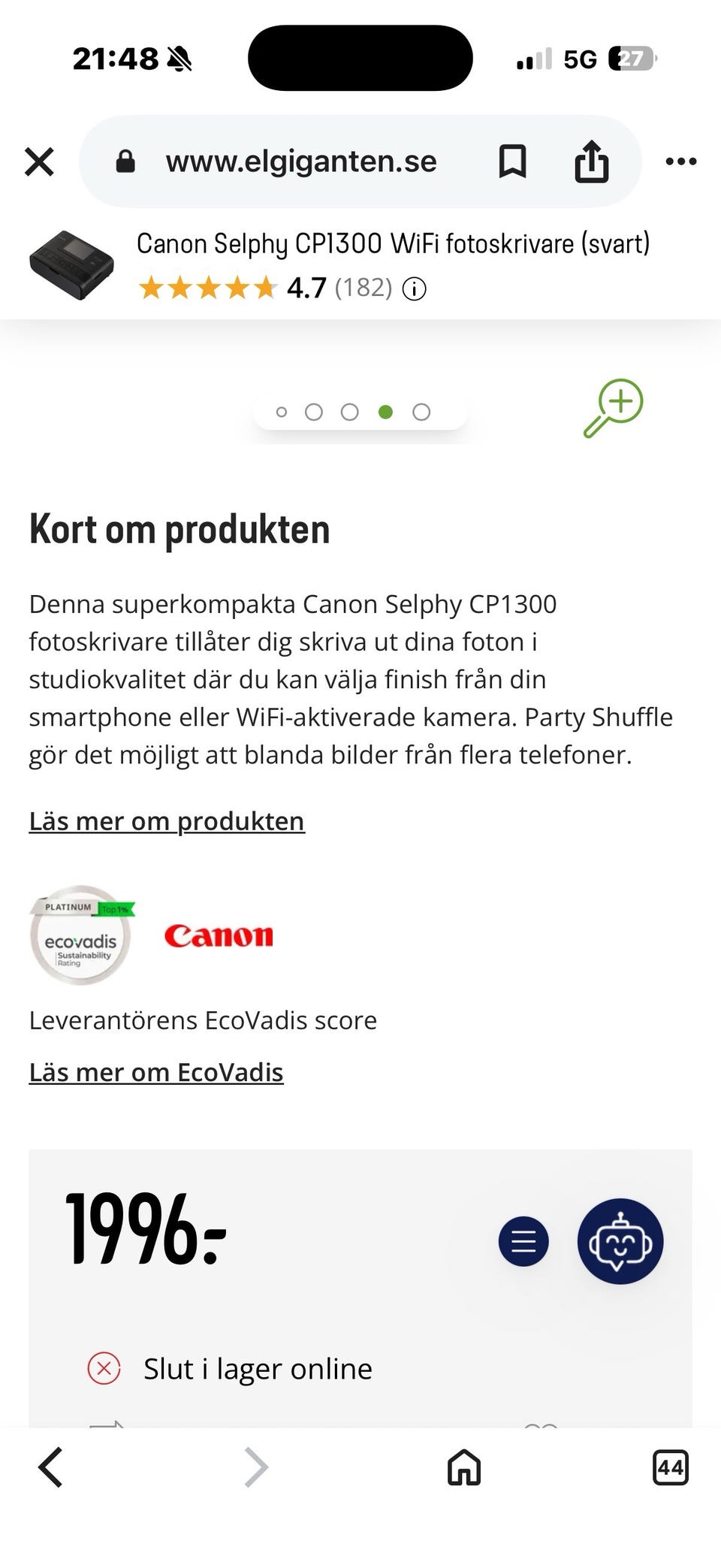Viewport: 721px width, 1568px height.
Task: Expand EcoVadis info with Läs mer om EcoVadis
Action: 155,1072
